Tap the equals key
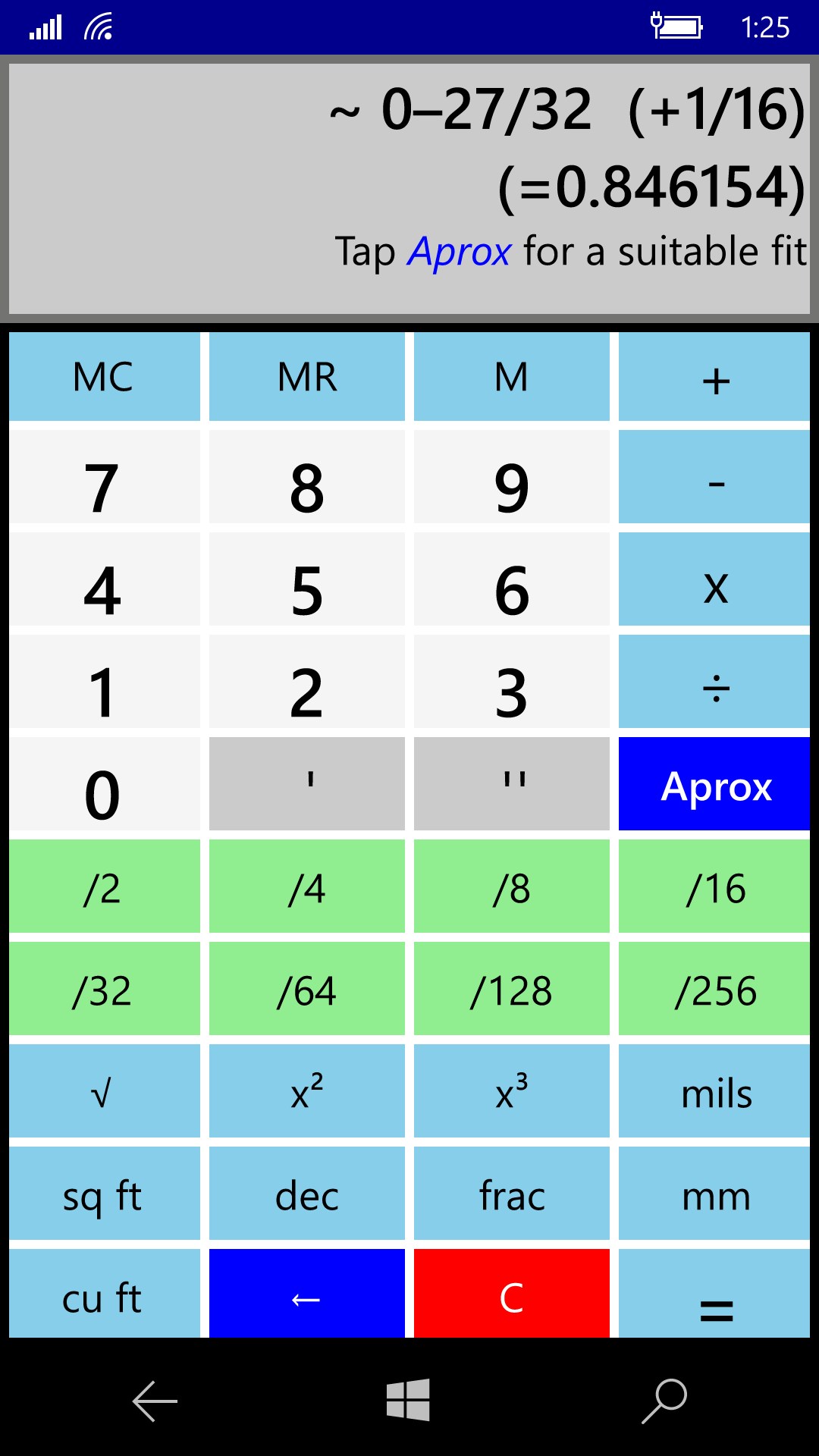Screen dimensions: 819x1456 click(714, 1294)
